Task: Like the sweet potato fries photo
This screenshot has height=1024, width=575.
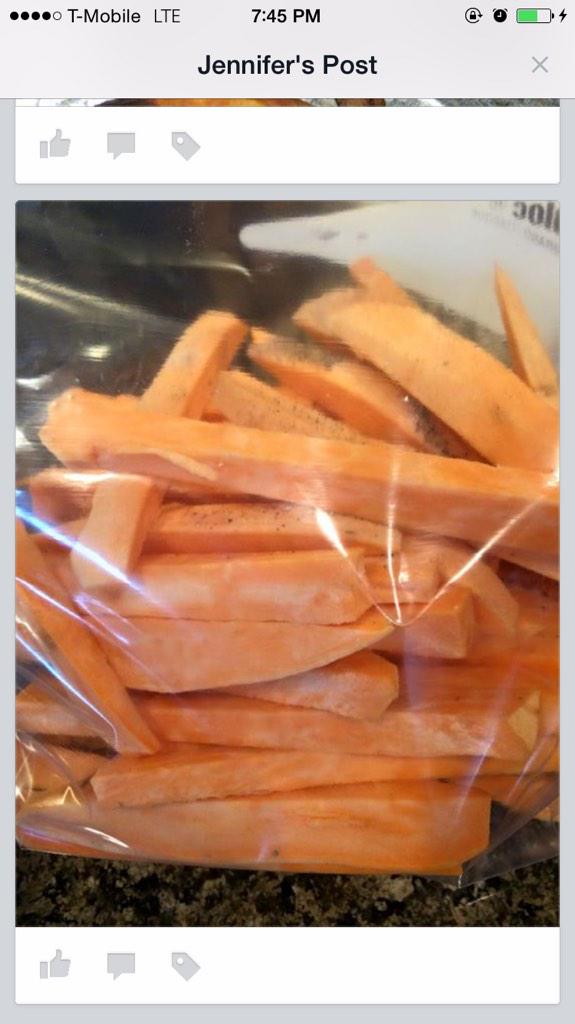Action: (55, 965)
